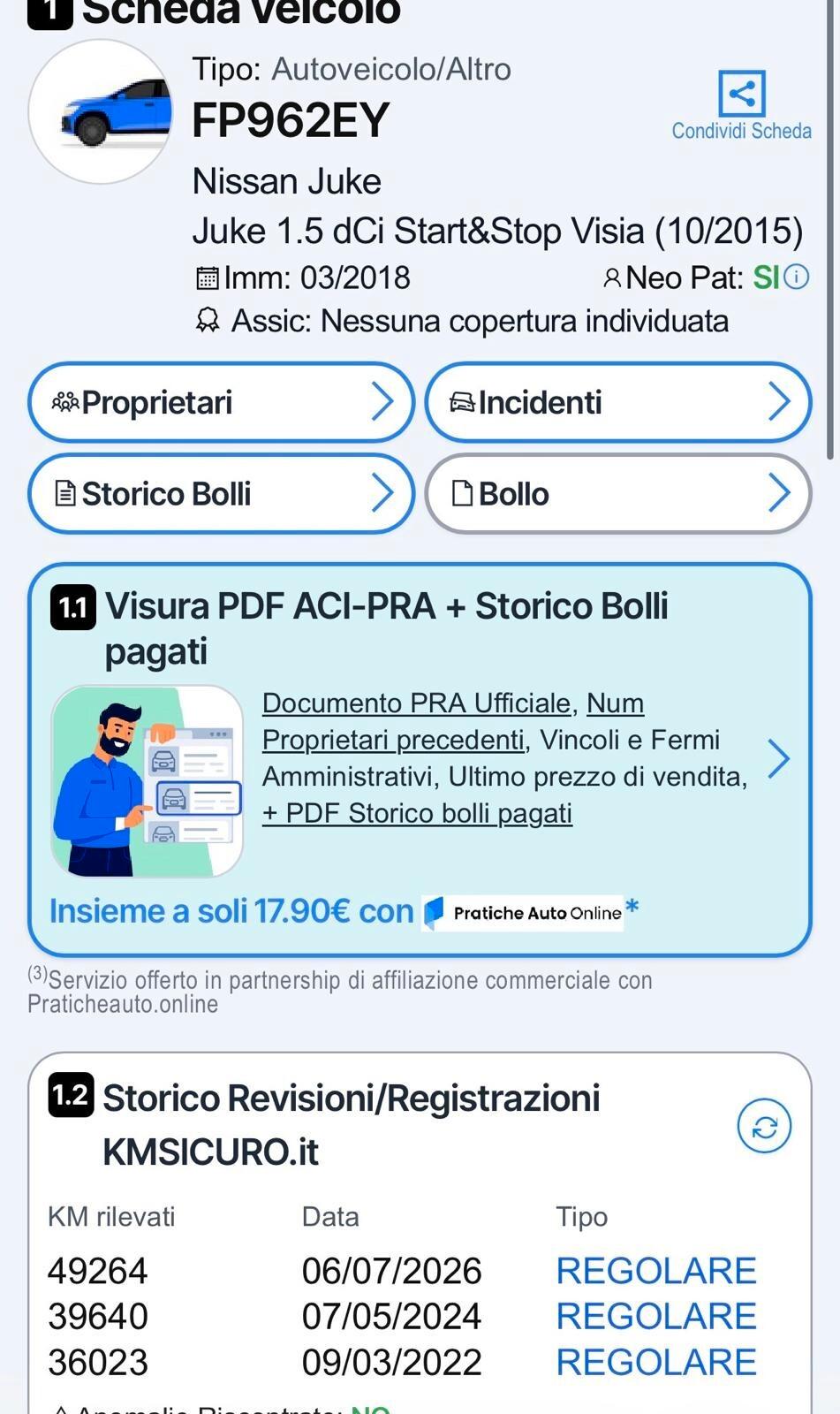Open the Incidenti section
Screen dimensions: 840x1414
[x=618, y=402]
